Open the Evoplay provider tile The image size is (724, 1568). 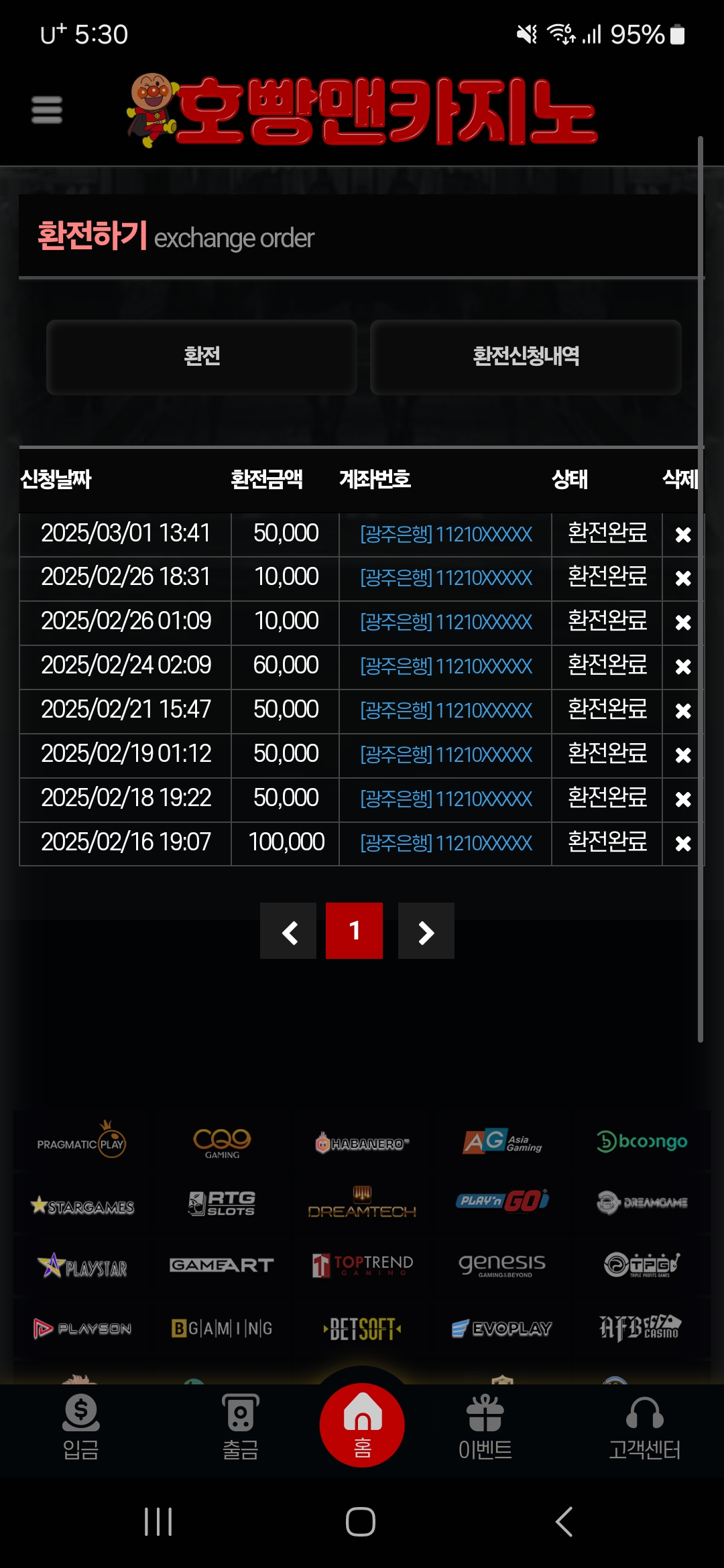[x=501, y=1328]
